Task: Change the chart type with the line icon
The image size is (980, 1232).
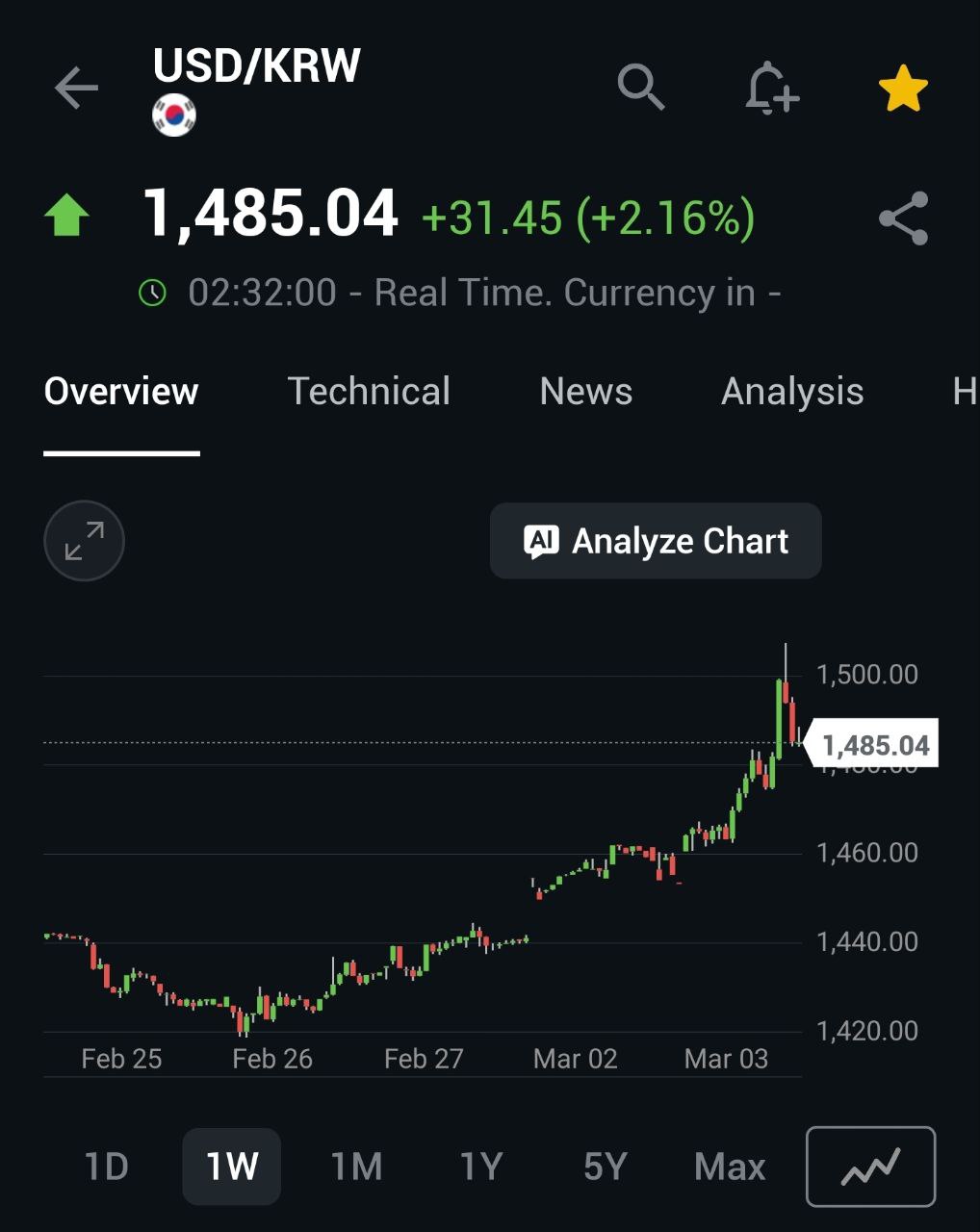Action: click(x=870, y=1167)
